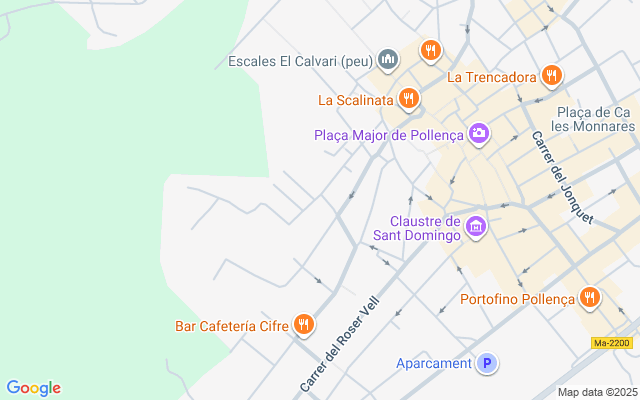The image size is (640, 400).
Task: Open Plaça Major de Pollença photo spot marker
Action: tap(479, 134)
